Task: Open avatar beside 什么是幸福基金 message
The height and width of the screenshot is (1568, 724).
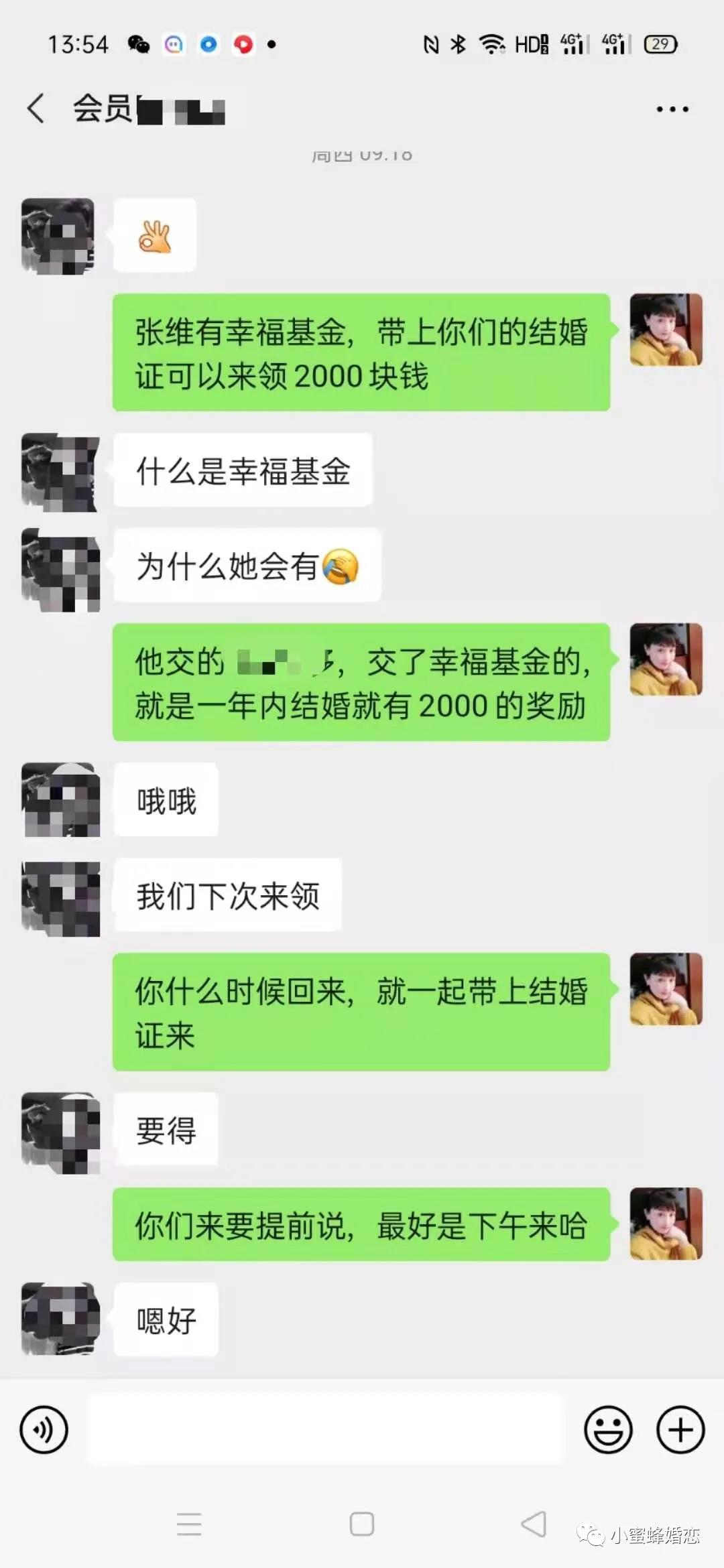Action: pos(60,472)
